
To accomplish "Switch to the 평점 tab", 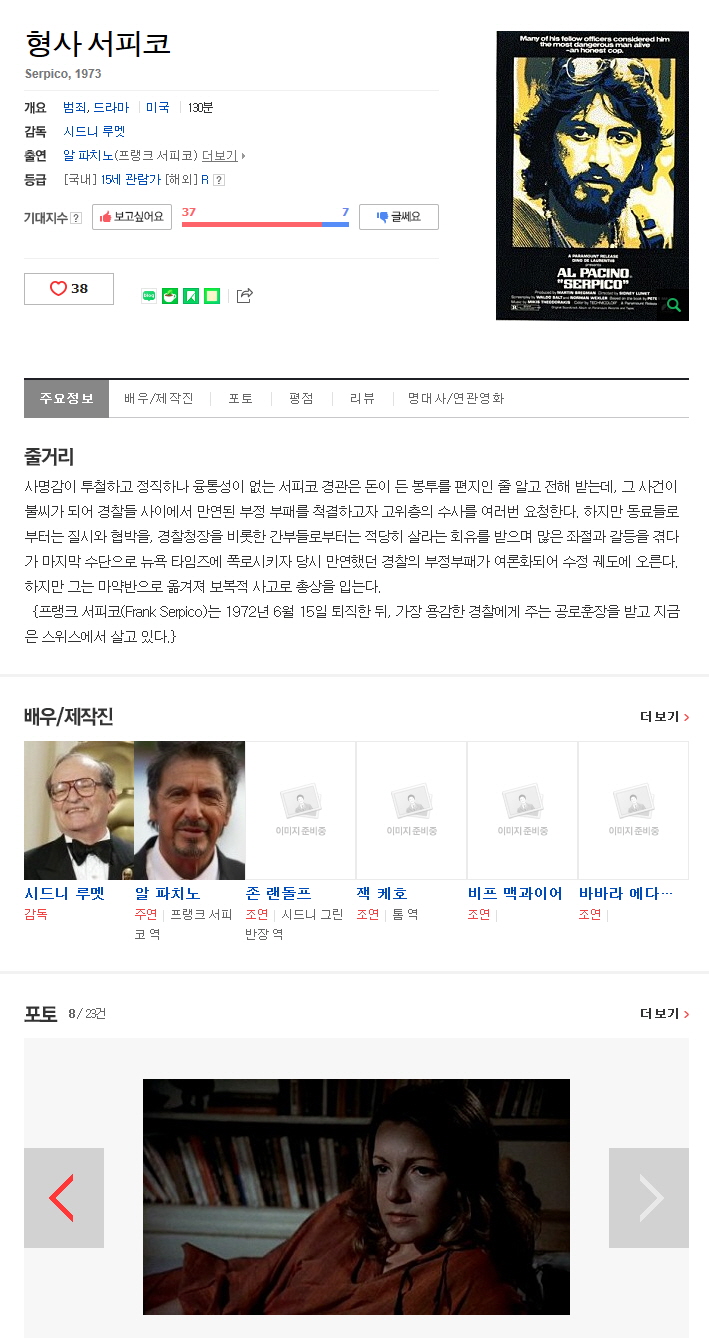I will [x=301, y=398].
